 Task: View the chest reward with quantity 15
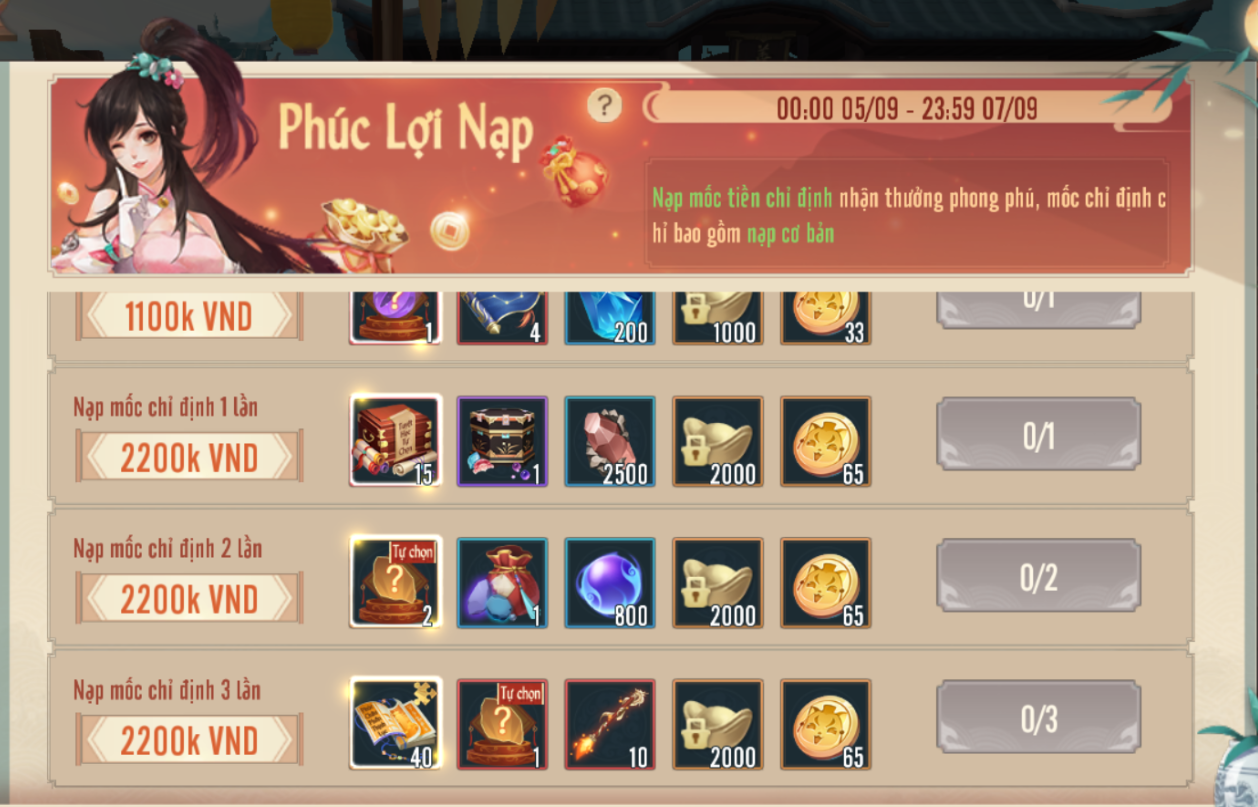click(x=396, y=441)
